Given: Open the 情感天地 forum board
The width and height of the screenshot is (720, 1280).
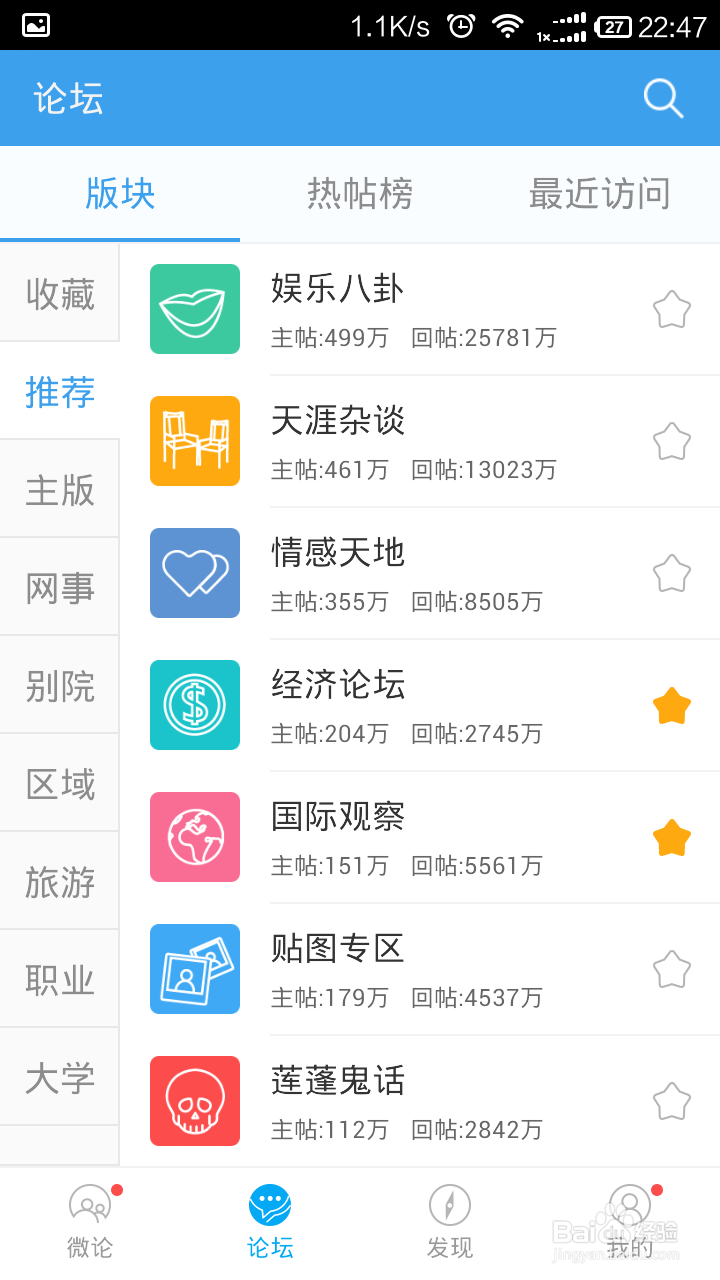Looking at the screenshot, I should (x=435, y=573).
